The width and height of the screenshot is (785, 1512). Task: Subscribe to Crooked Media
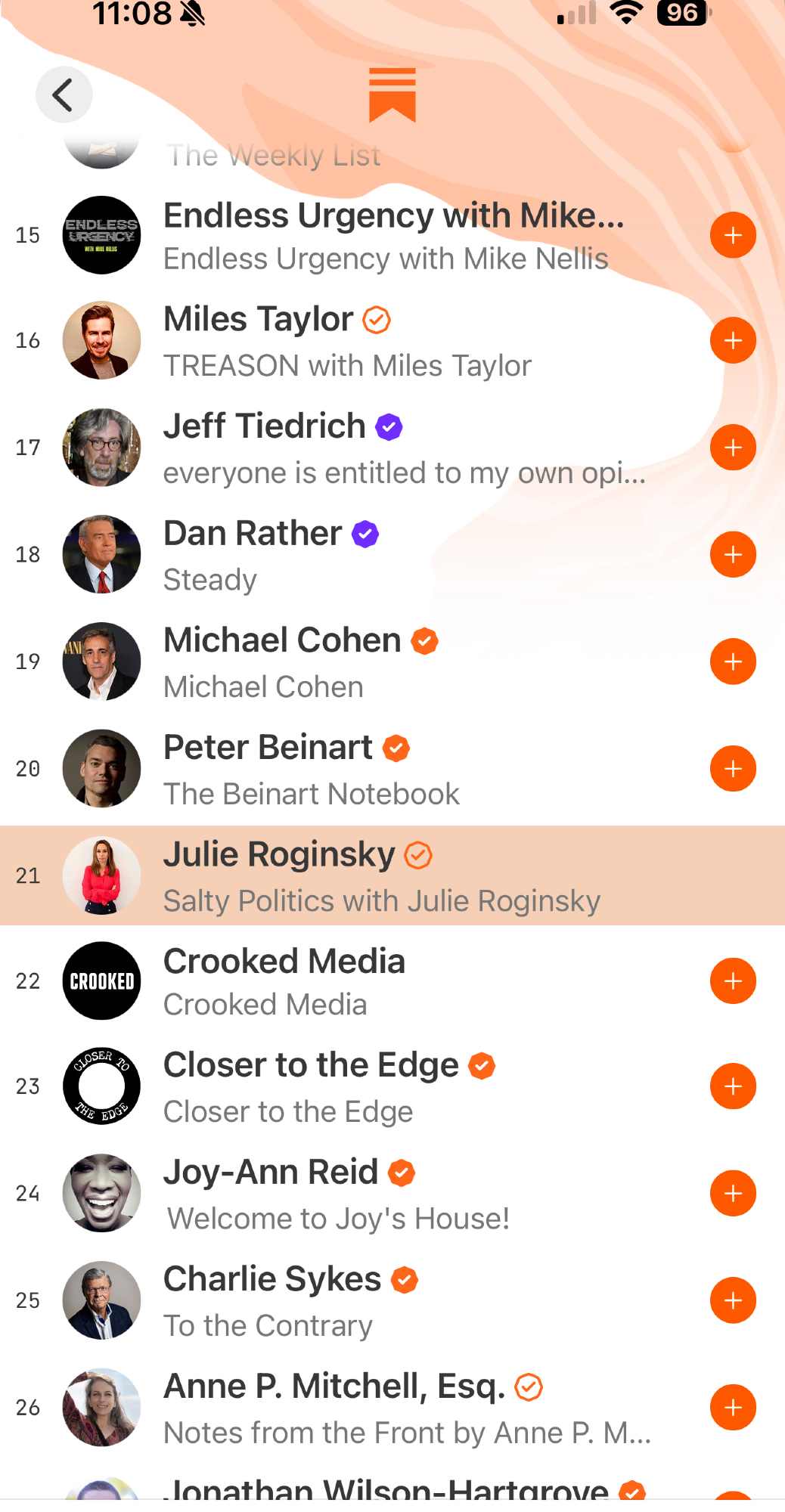[x=732, y=981]
